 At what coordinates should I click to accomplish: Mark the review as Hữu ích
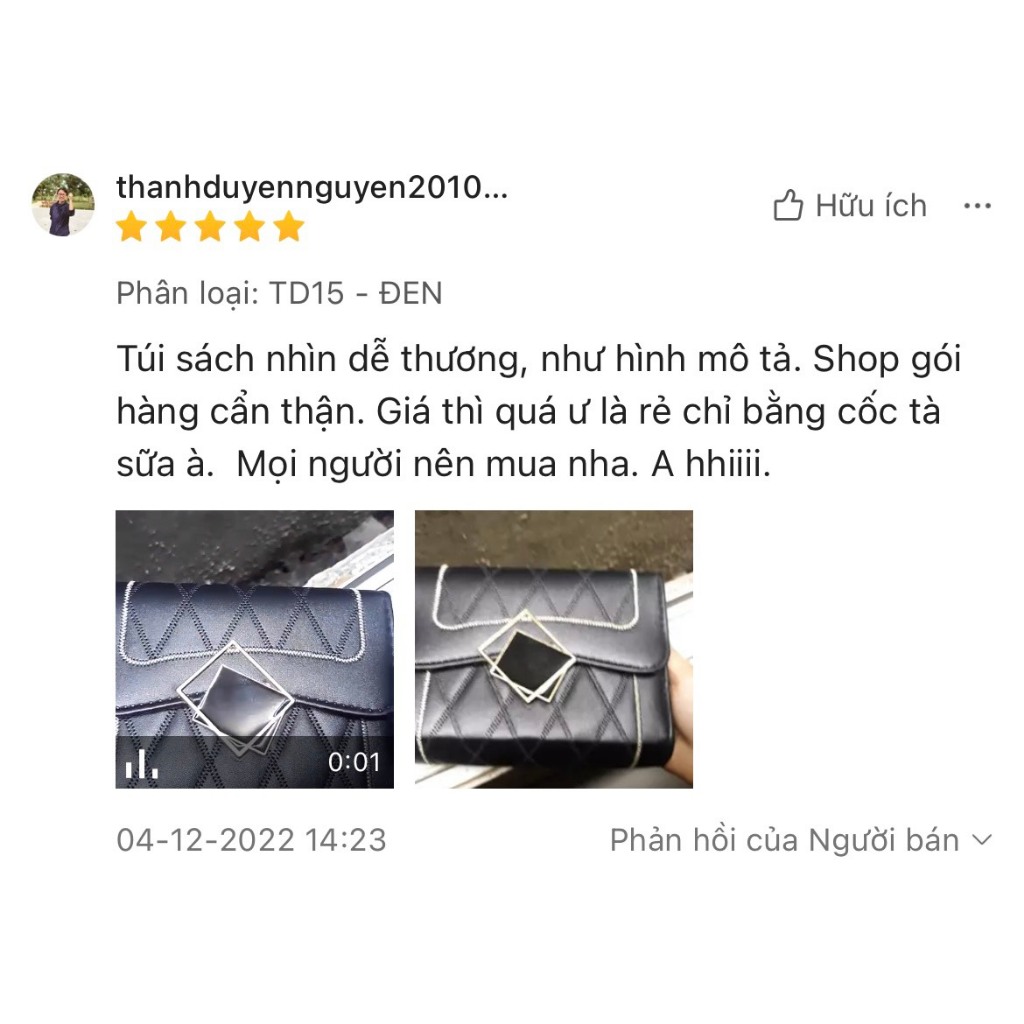tap(849, 206)
